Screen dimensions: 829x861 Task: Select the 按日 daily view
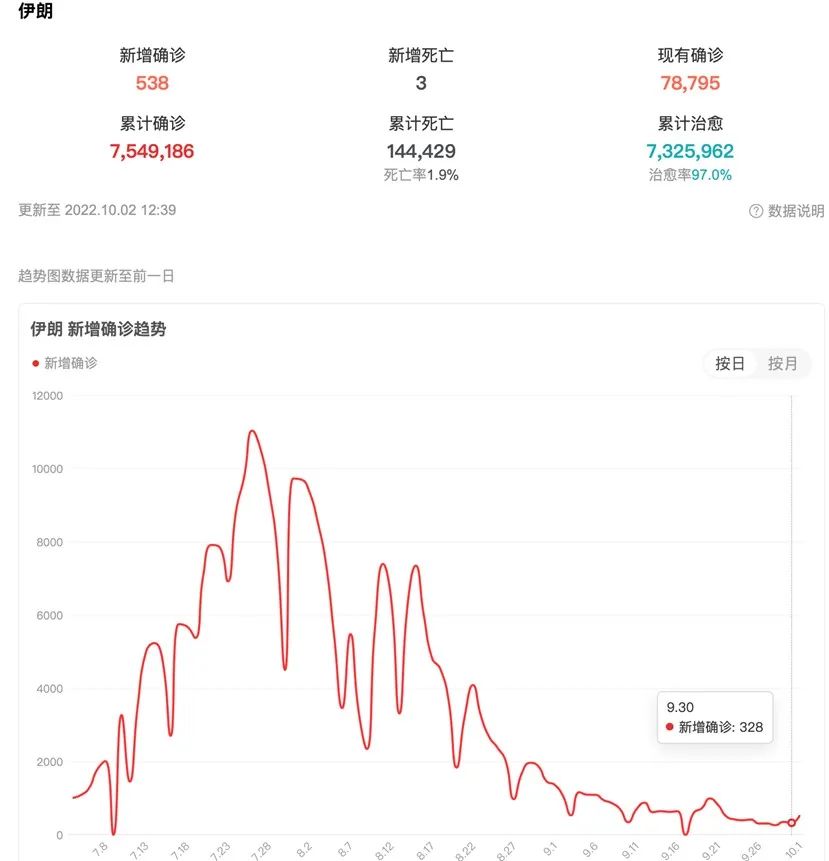point(730,364)
